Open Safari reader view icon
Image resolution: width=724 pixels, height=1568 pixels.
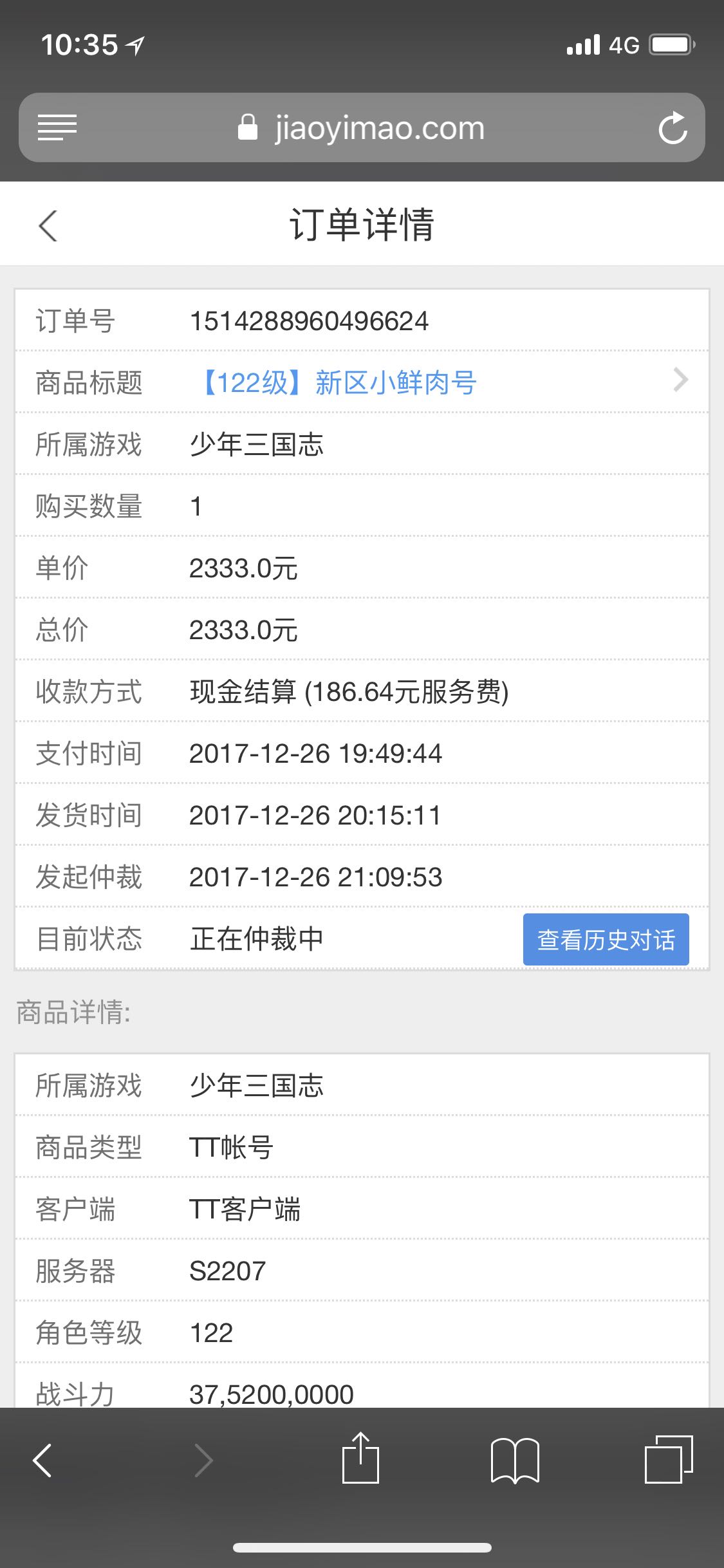click(x=57, y=127)
